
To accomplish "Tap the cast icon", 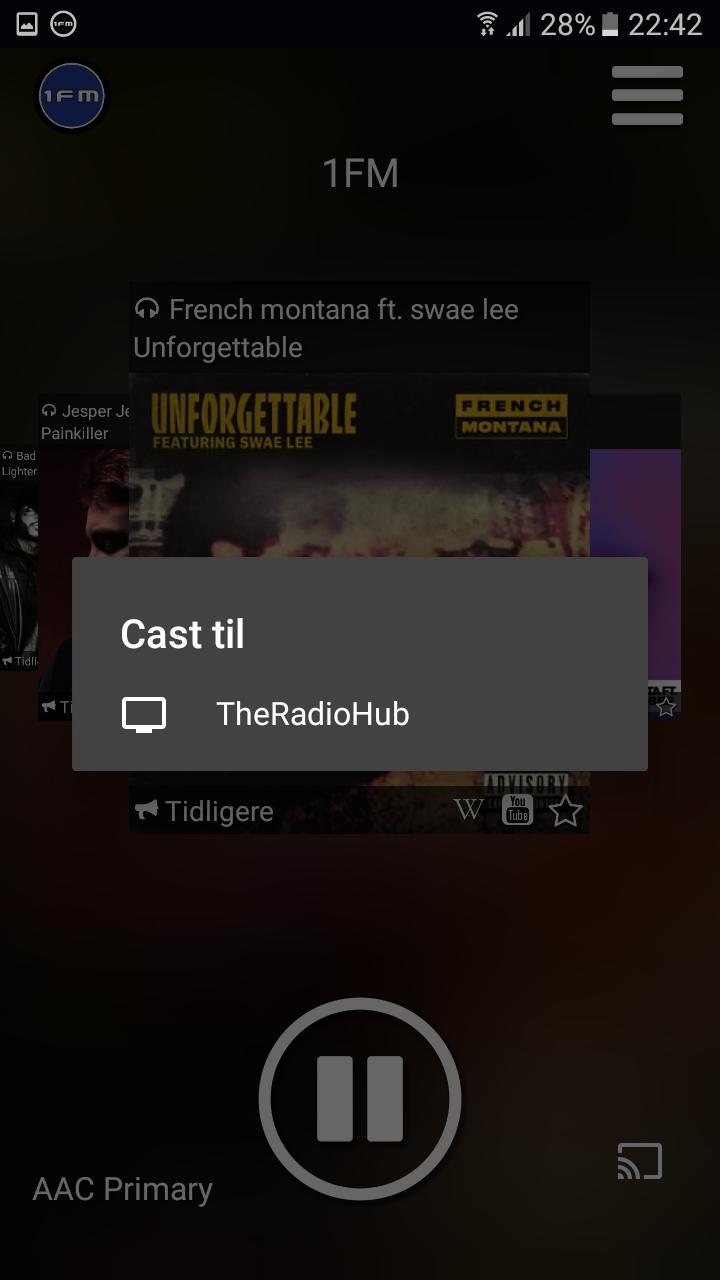I will tap(640, 1162).
